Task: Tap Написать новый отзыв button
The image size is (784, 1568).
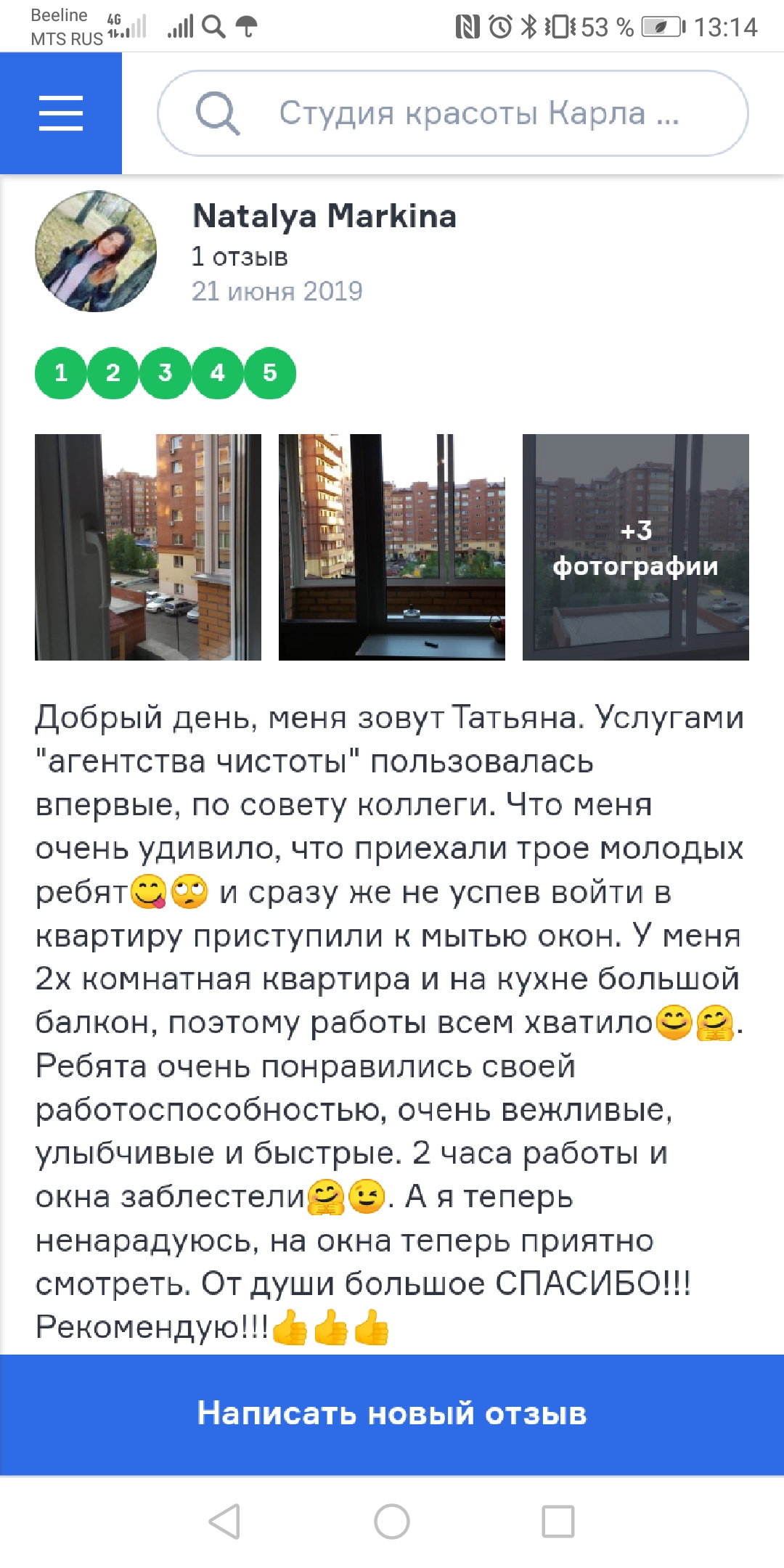Action: pos(392,1414)
